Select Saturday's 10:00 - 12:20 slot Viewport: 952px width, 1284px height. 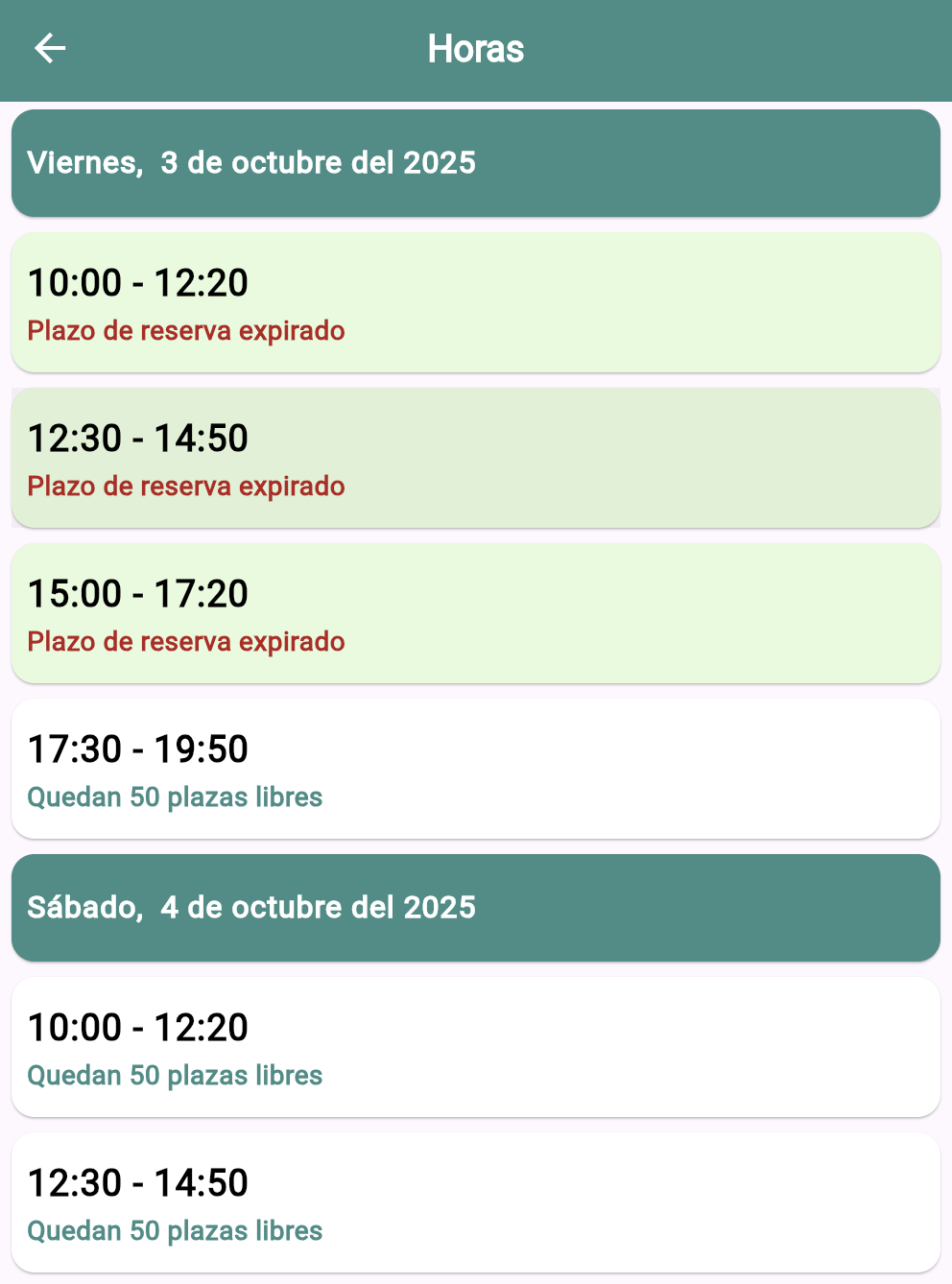pyautogui.click(x=475, y=1047)
